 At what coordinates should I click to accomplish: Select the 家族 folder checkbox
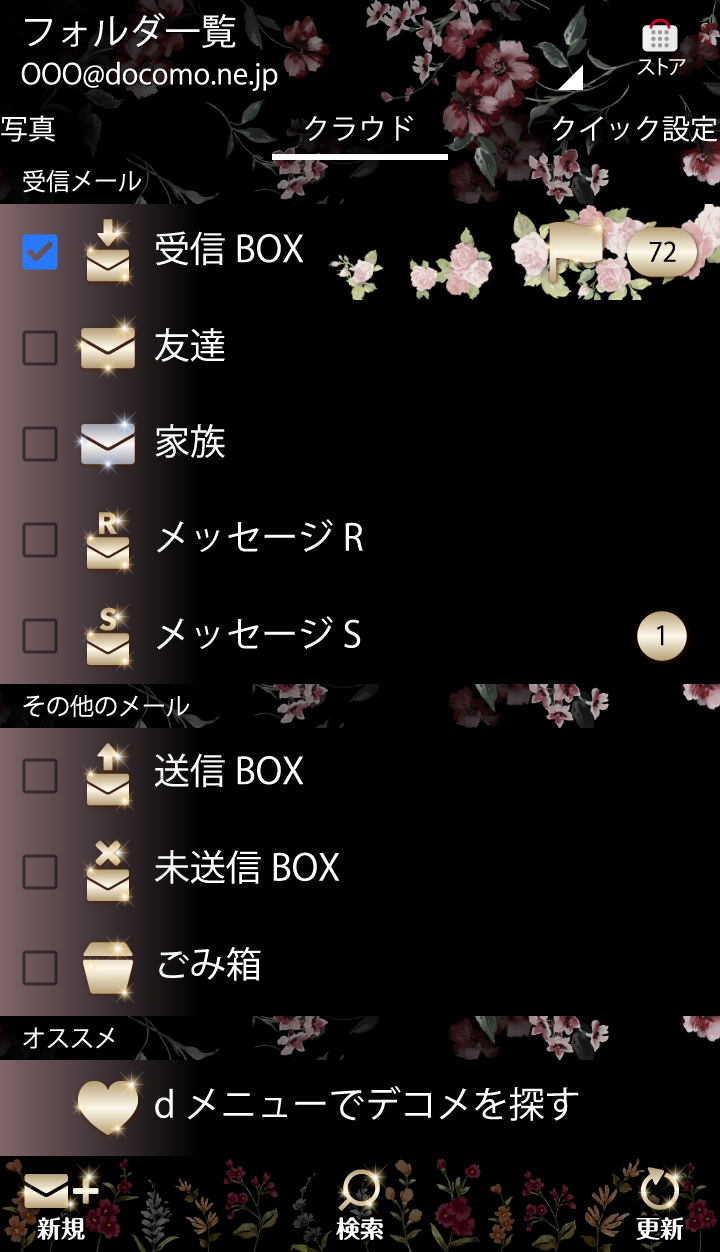pos(40,444)
